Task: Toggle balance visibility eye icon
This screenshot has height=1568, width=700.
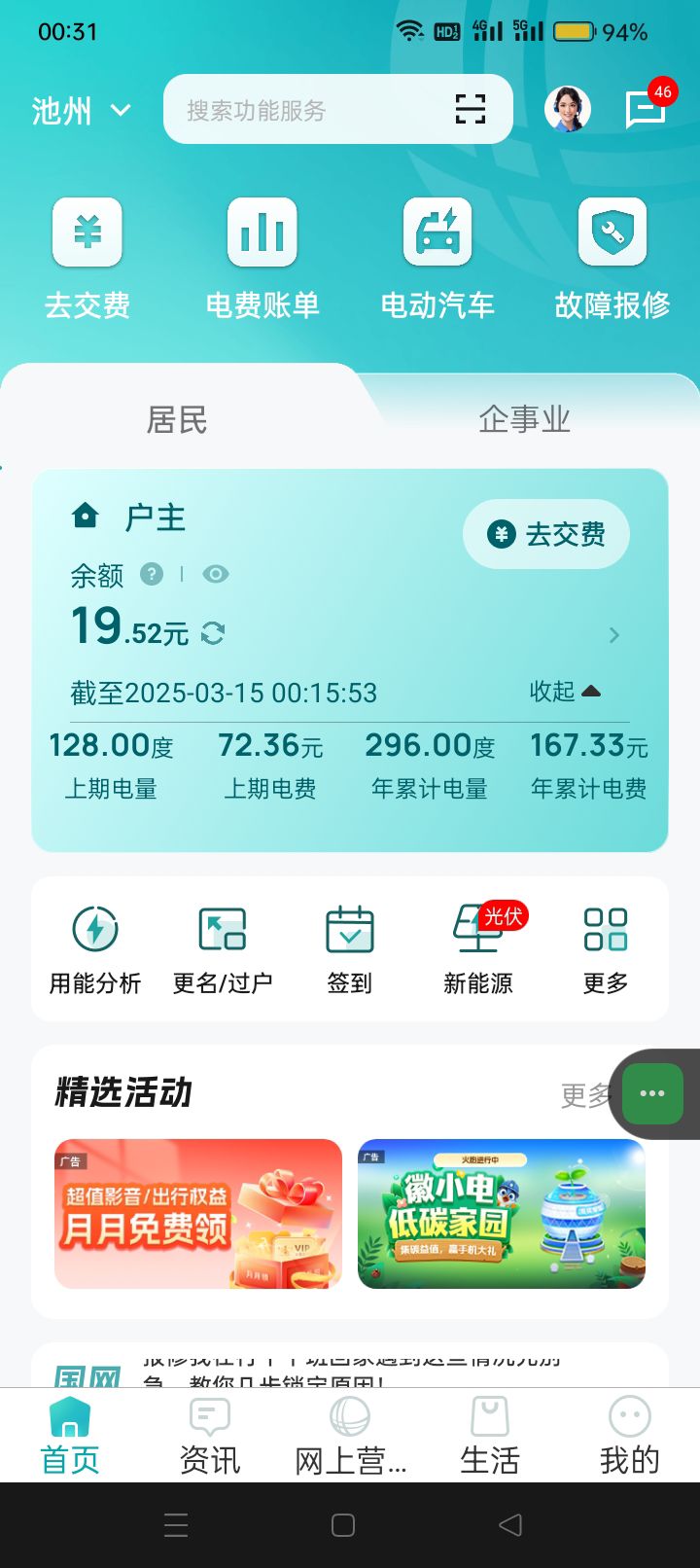Action: coord(215,575)
